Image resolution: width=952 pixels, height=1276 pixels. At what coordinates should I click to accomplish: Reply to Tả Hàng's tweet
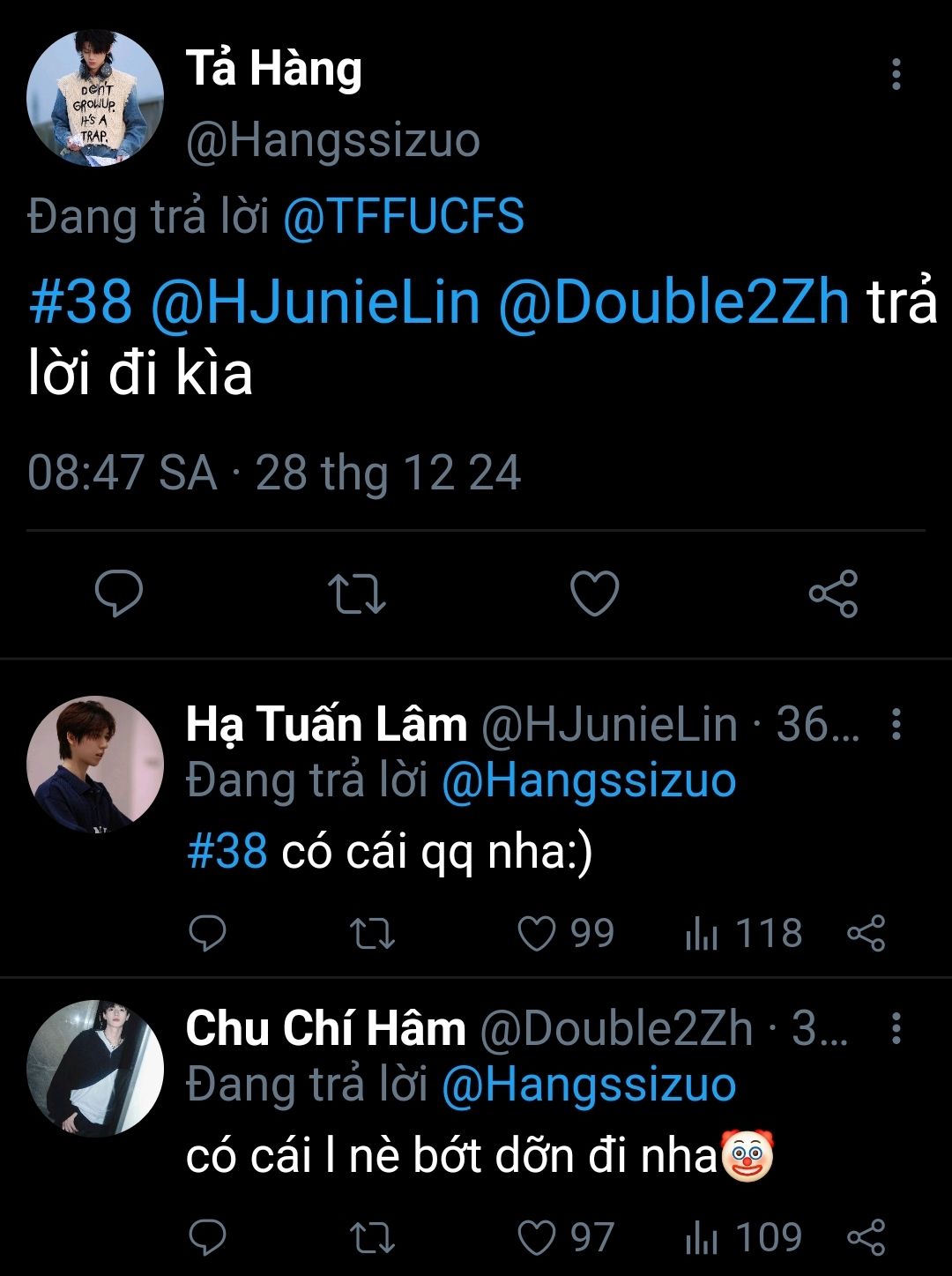point(119,593)
